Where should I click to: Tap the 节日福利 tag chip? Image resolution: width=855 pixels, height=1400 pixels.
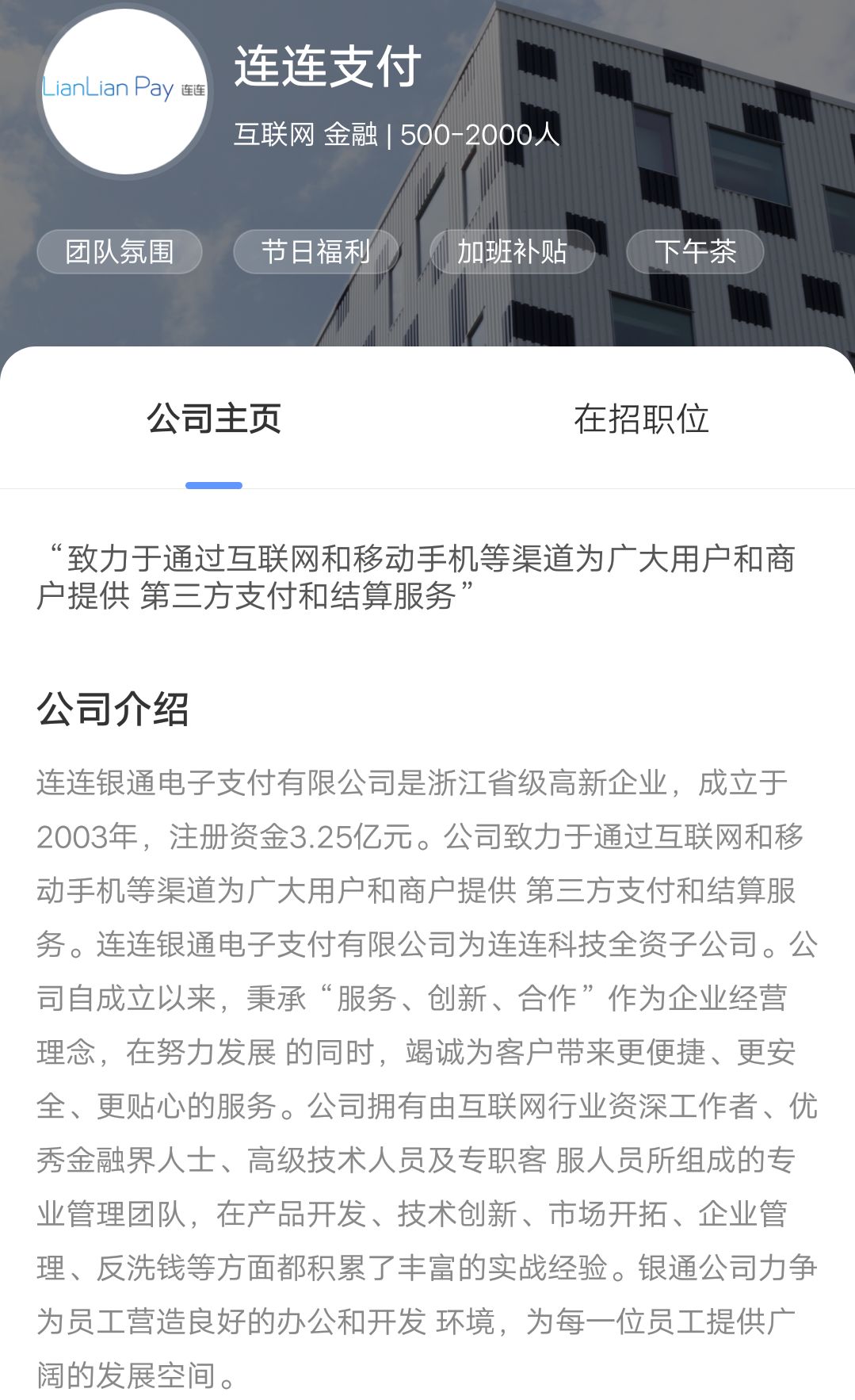(315, 252)
